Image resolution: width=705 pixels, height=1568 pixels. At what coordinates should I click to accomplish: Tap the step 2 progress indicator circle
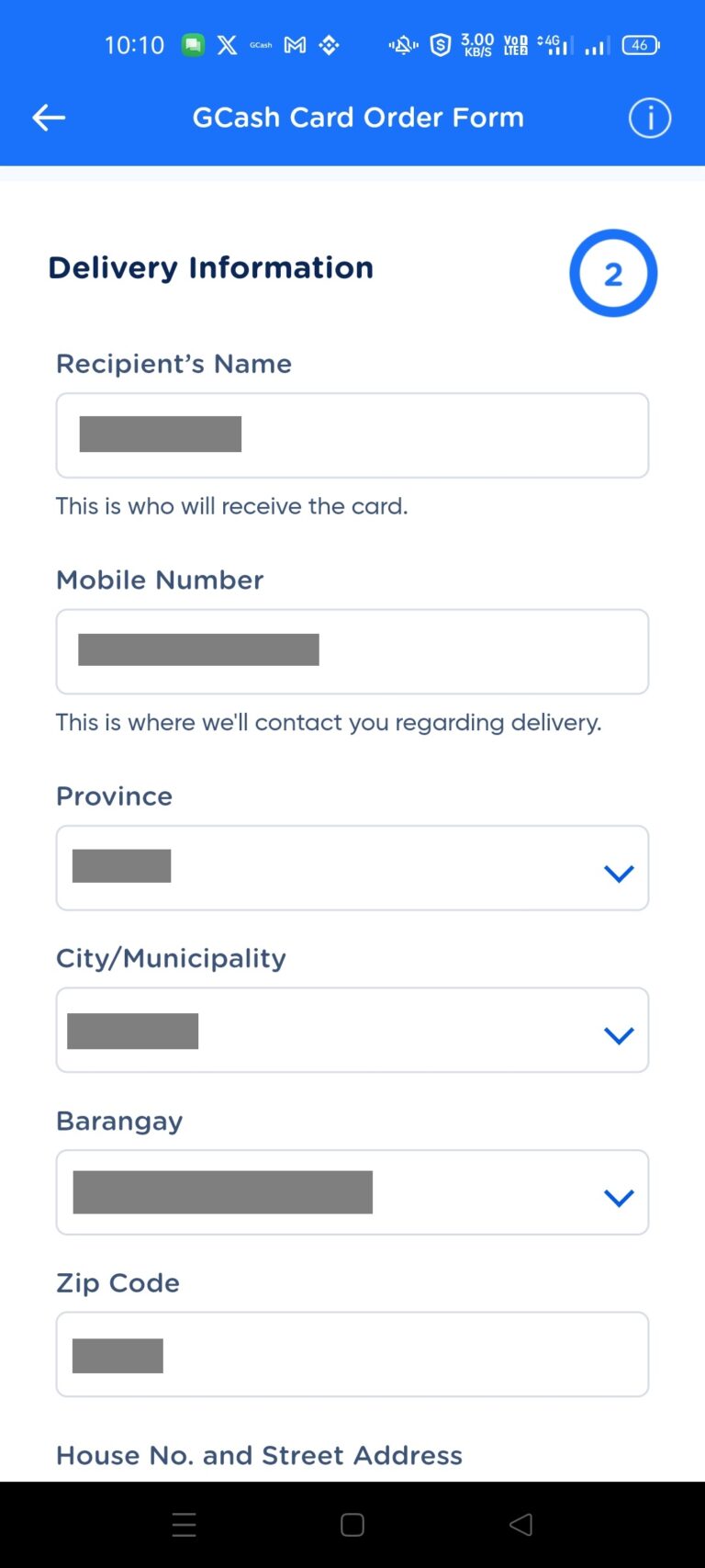613,273
